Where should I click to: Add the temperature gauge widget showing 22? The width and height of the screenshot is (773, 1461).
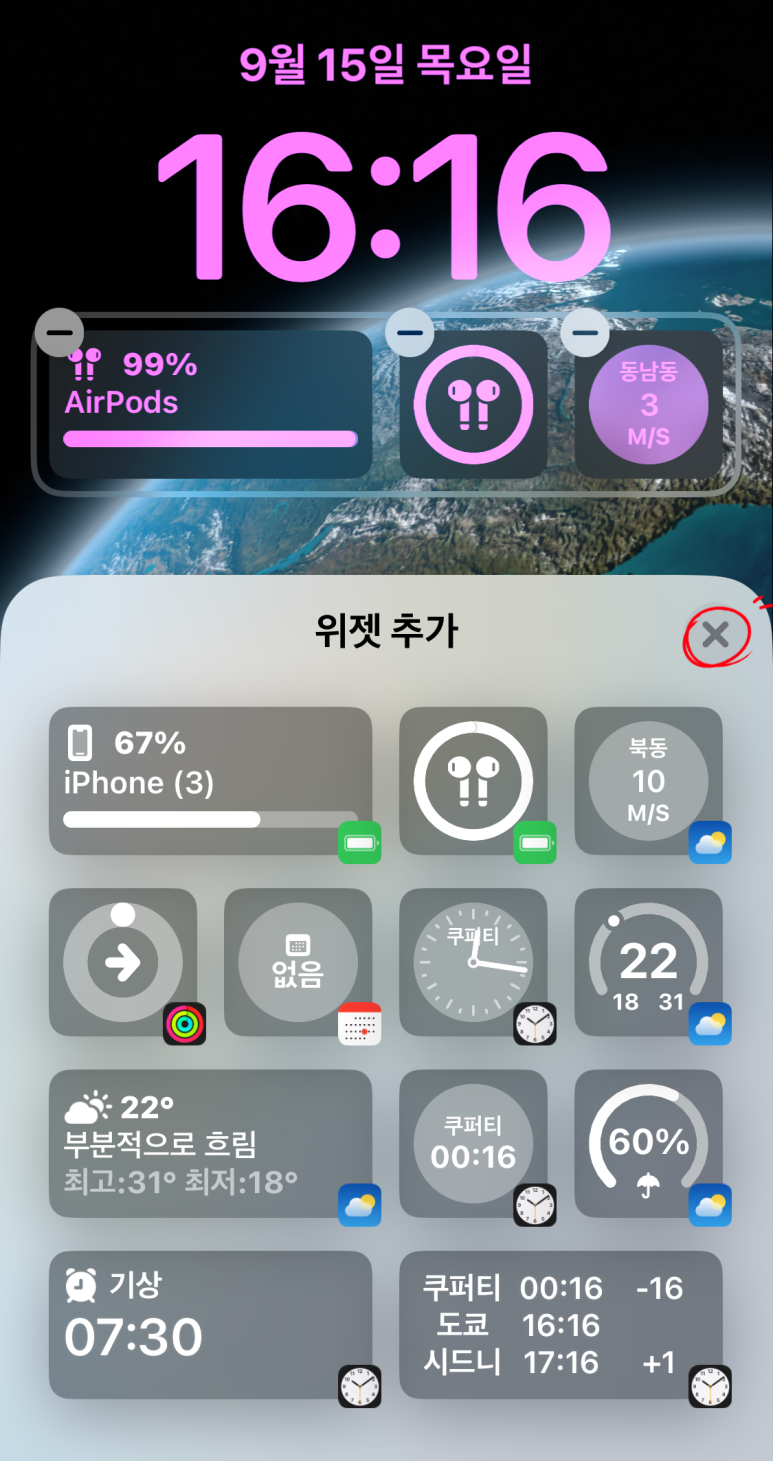(648, 962)
